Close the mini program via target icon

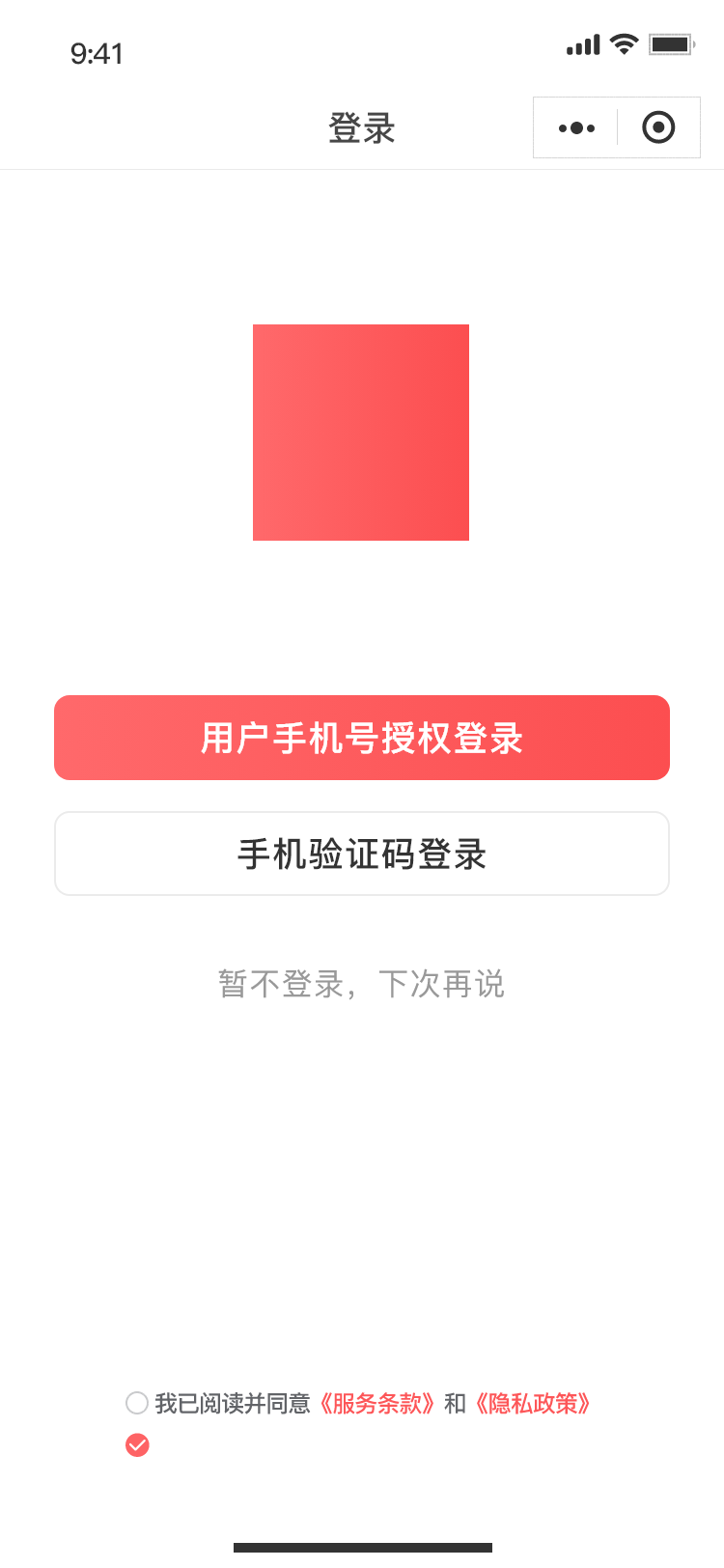point(658,127)
